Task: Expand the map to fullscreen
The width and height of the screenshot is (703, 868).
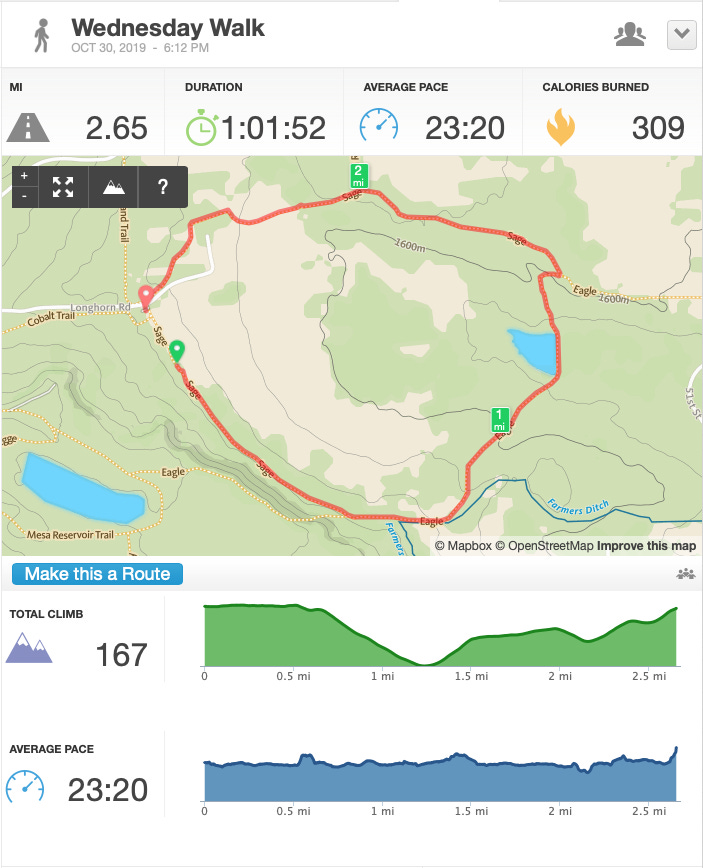Action: point(63,187)
